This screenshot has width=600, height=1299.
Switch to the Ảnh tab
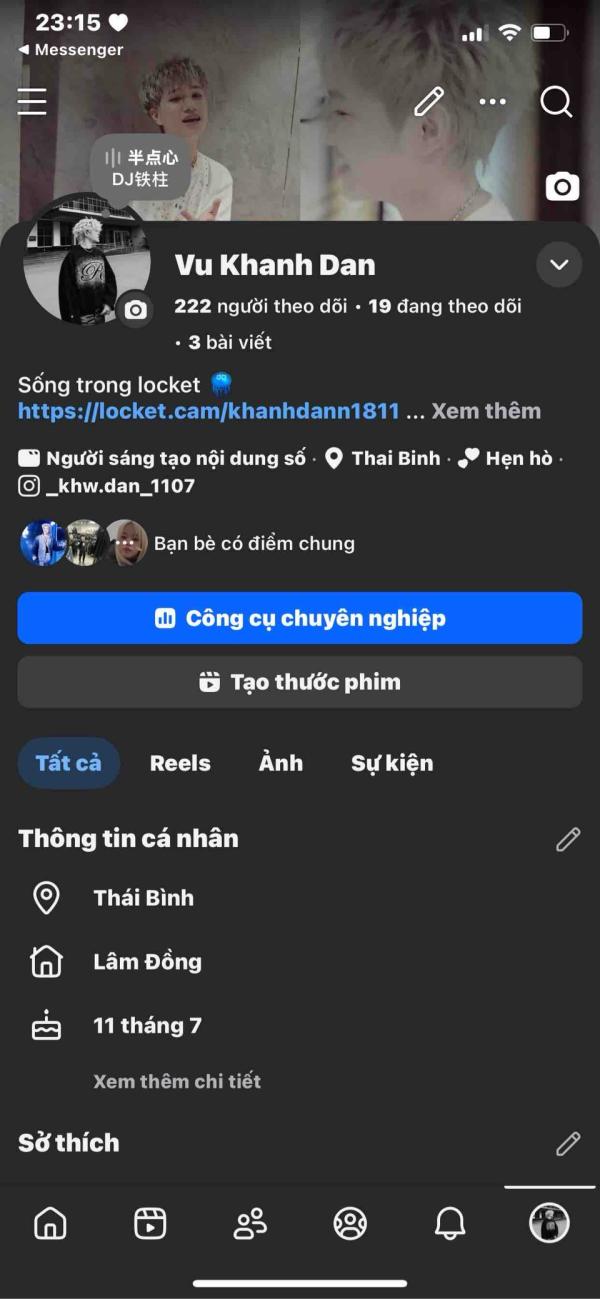tap(281, 763)
